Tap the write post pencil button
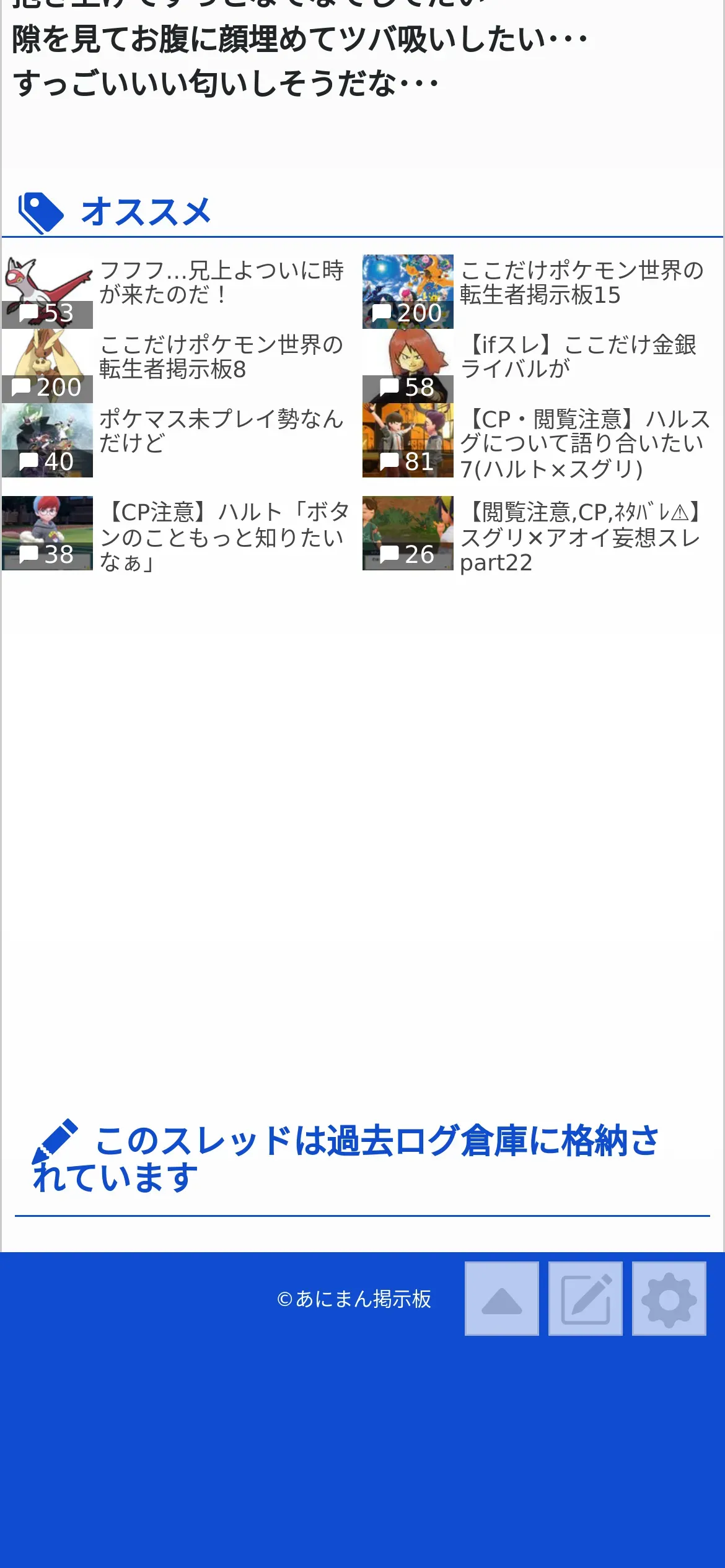The image size is (725, 1568). click(x=586, y=1299)
